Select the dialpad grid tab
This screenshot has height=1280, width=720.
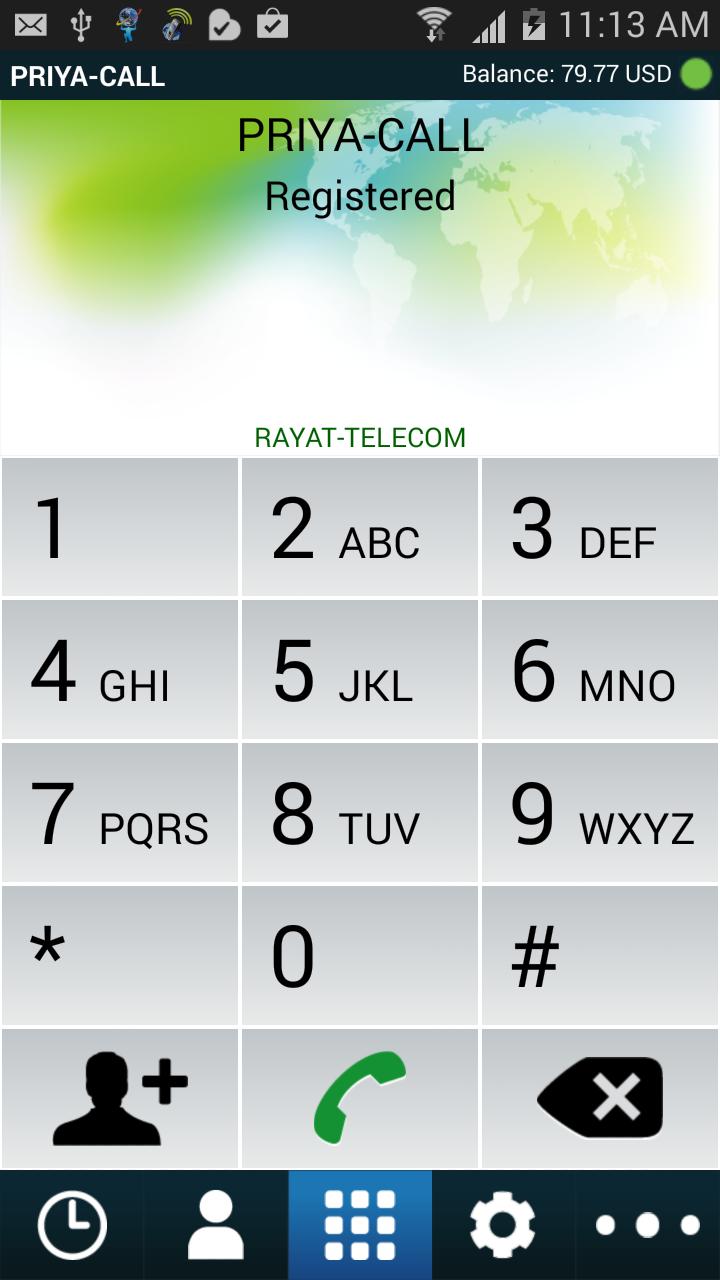tap(360, 1225)
